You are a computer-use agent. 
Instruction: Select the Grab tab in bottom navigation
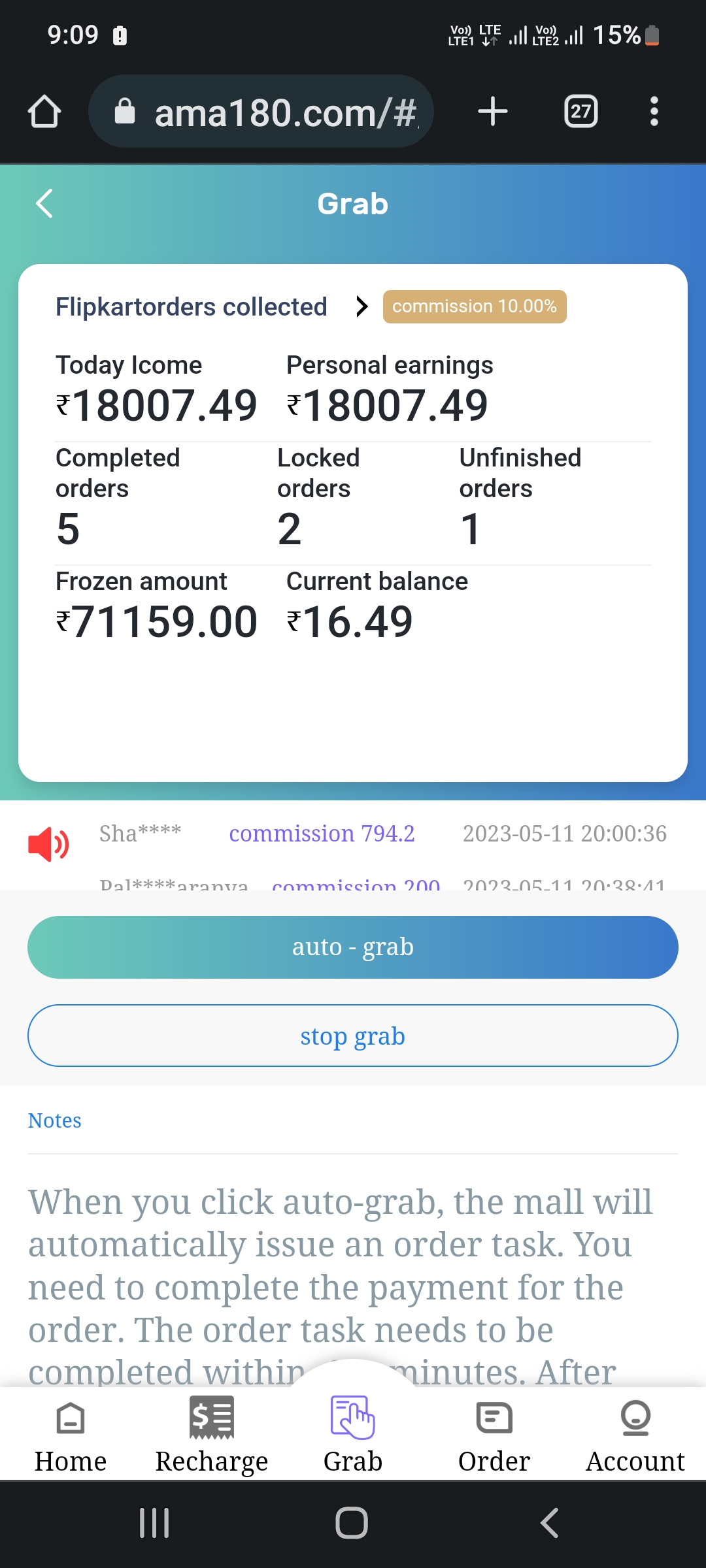tap(353, 1434)
